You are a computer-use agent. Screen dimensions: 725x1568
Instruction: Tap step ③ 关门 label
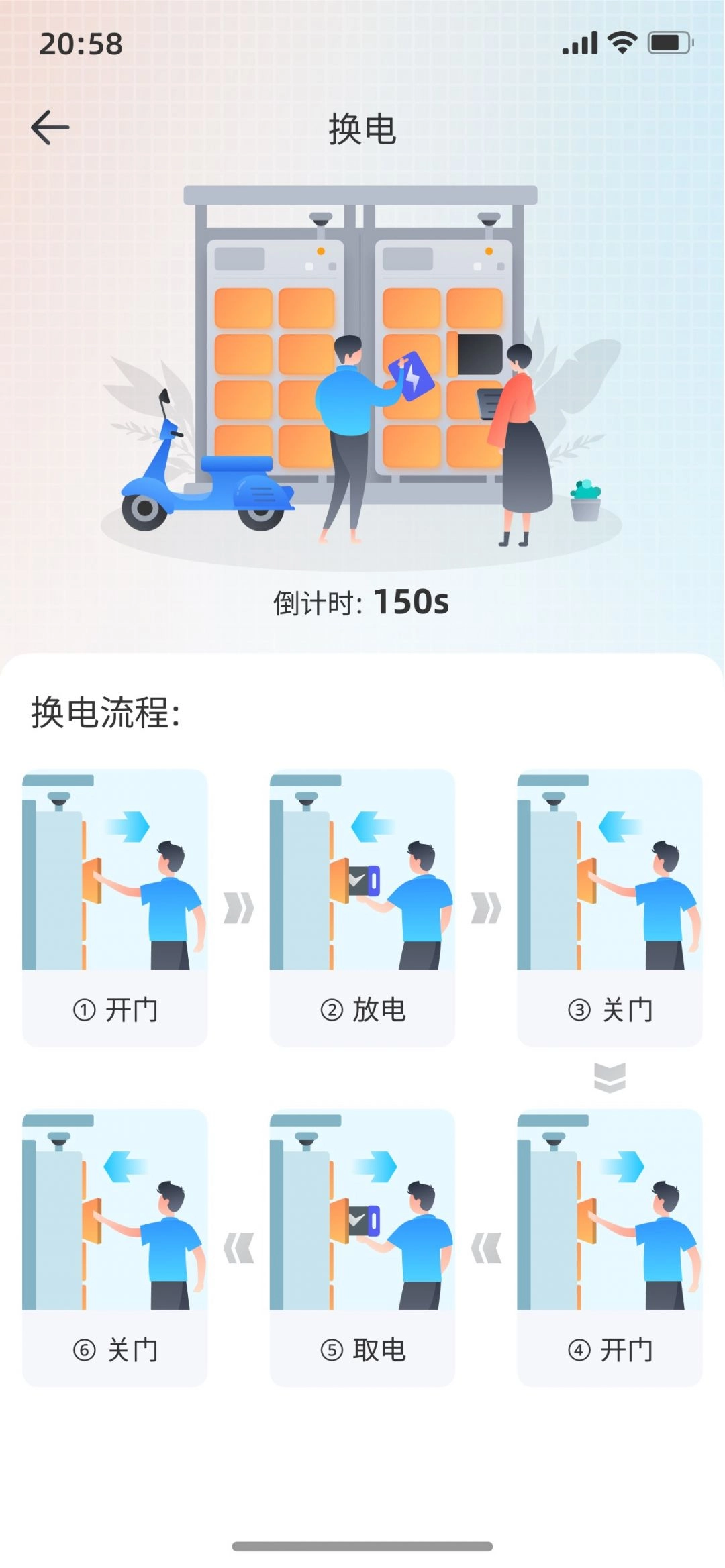pyautogui.click(x=609, y=1009)
